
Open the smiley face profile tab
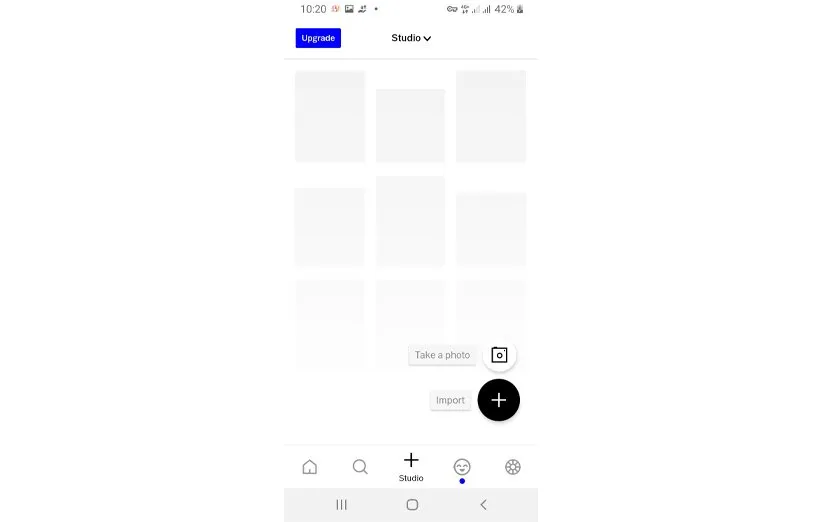(x=462, y=467)
